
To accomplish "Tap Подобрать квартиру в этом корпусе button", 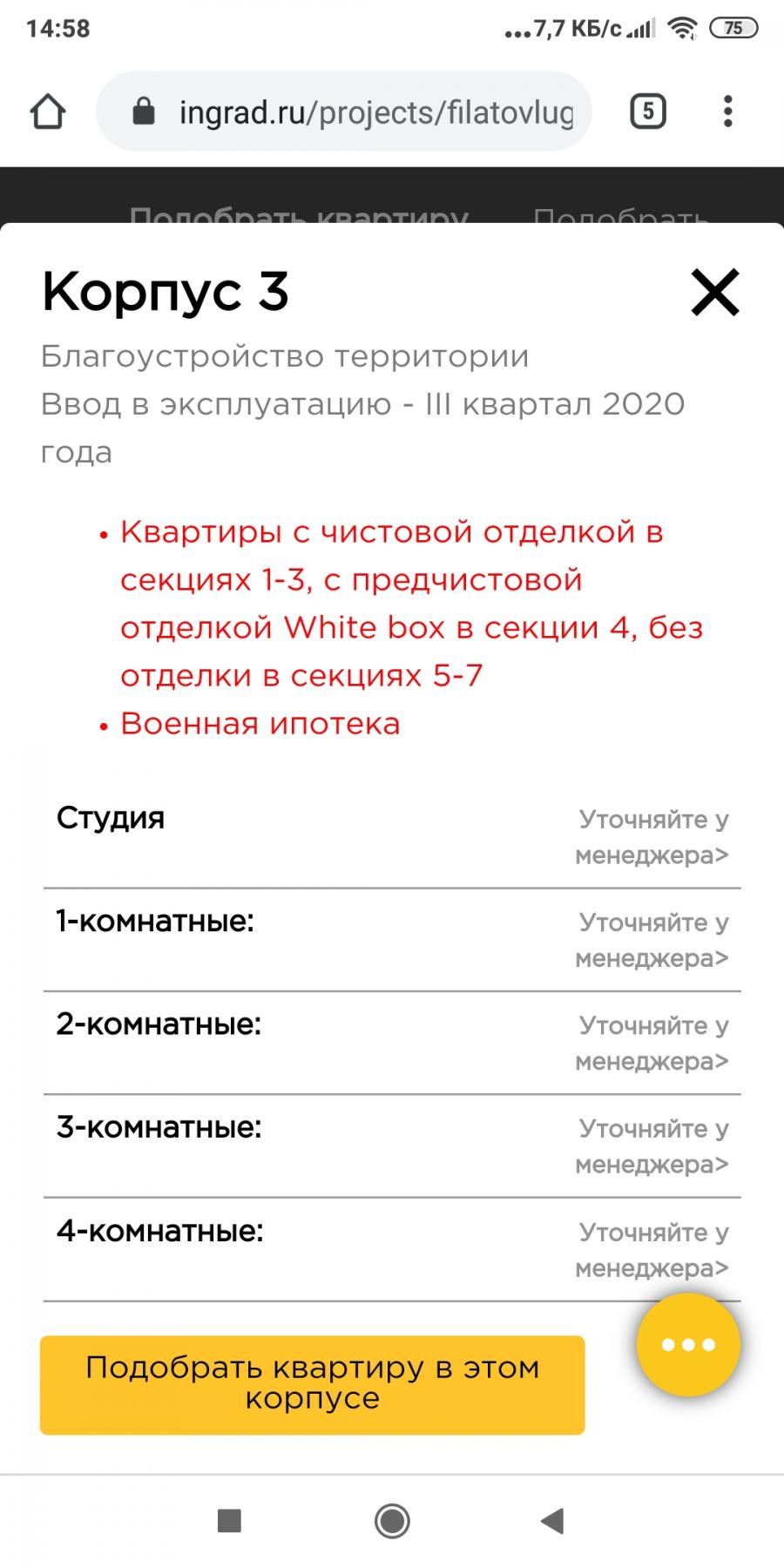I will 313,1385.
